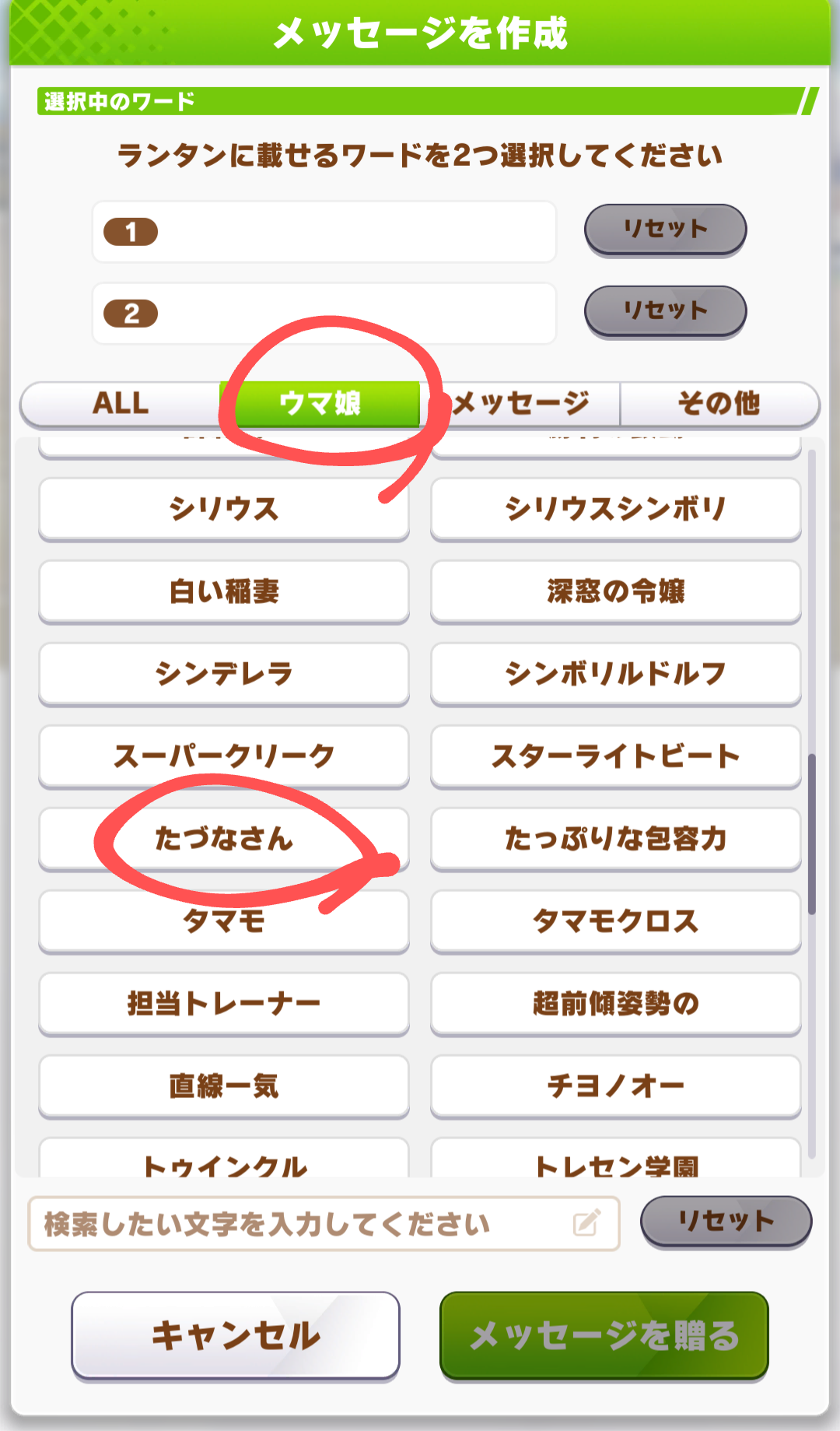Select the word シリウス
This screenshot has width=840, height=1431.
click(x=224, y=508)
